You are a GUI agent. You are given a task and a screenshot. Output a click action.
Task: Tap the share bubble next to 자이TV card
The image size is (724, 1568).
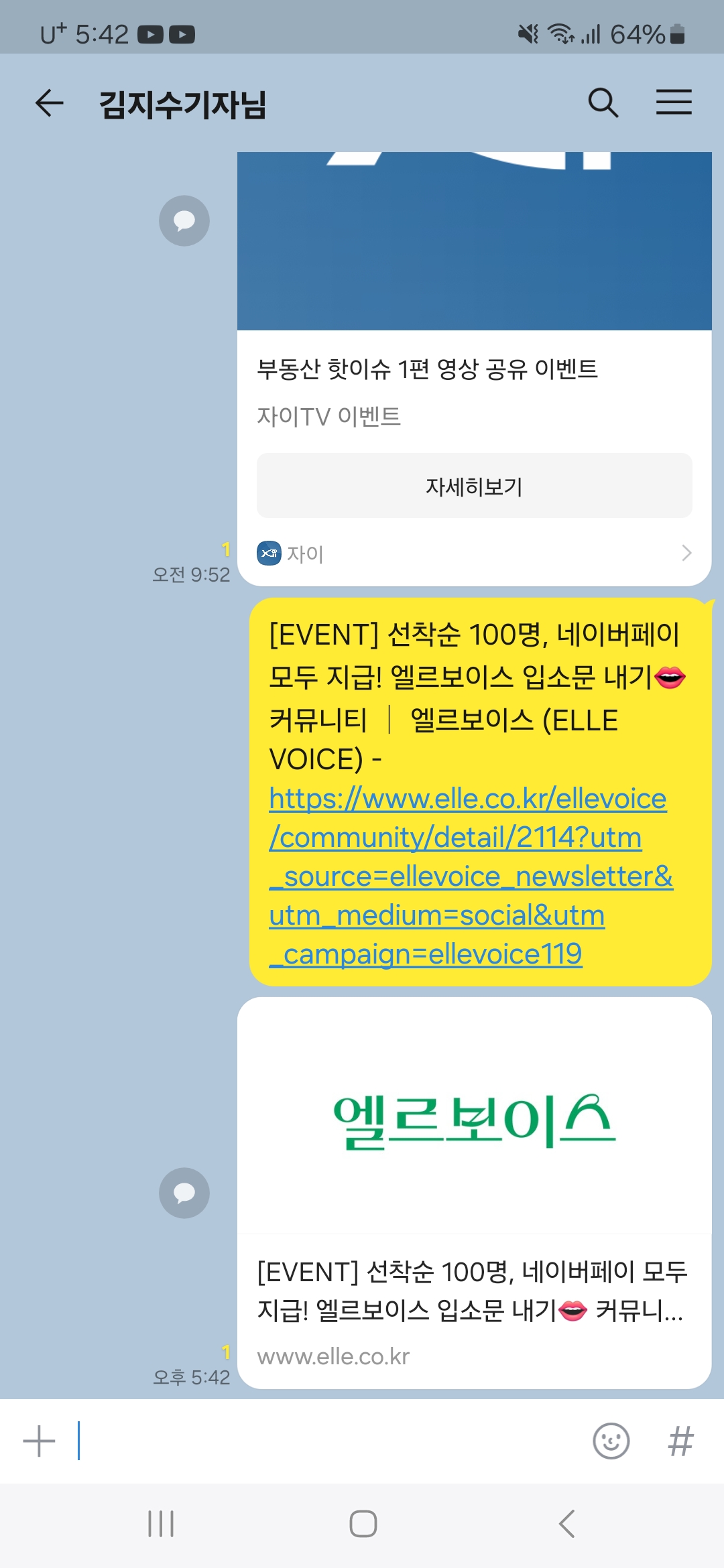(x=184, y=220)
